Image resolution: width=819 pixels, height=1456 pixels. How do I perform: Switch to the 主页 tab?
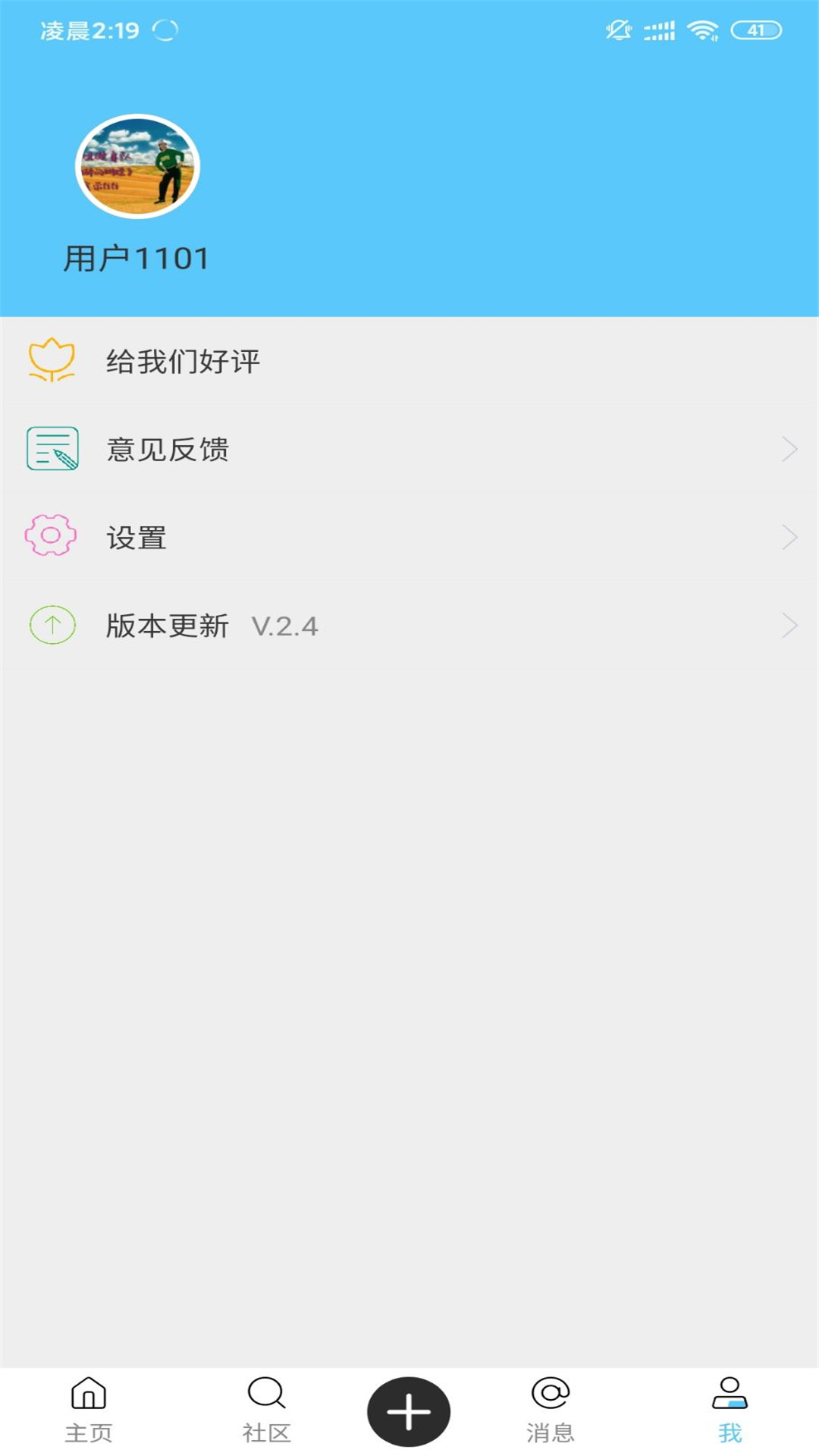pyautogui.click(x=87, y=1426)
